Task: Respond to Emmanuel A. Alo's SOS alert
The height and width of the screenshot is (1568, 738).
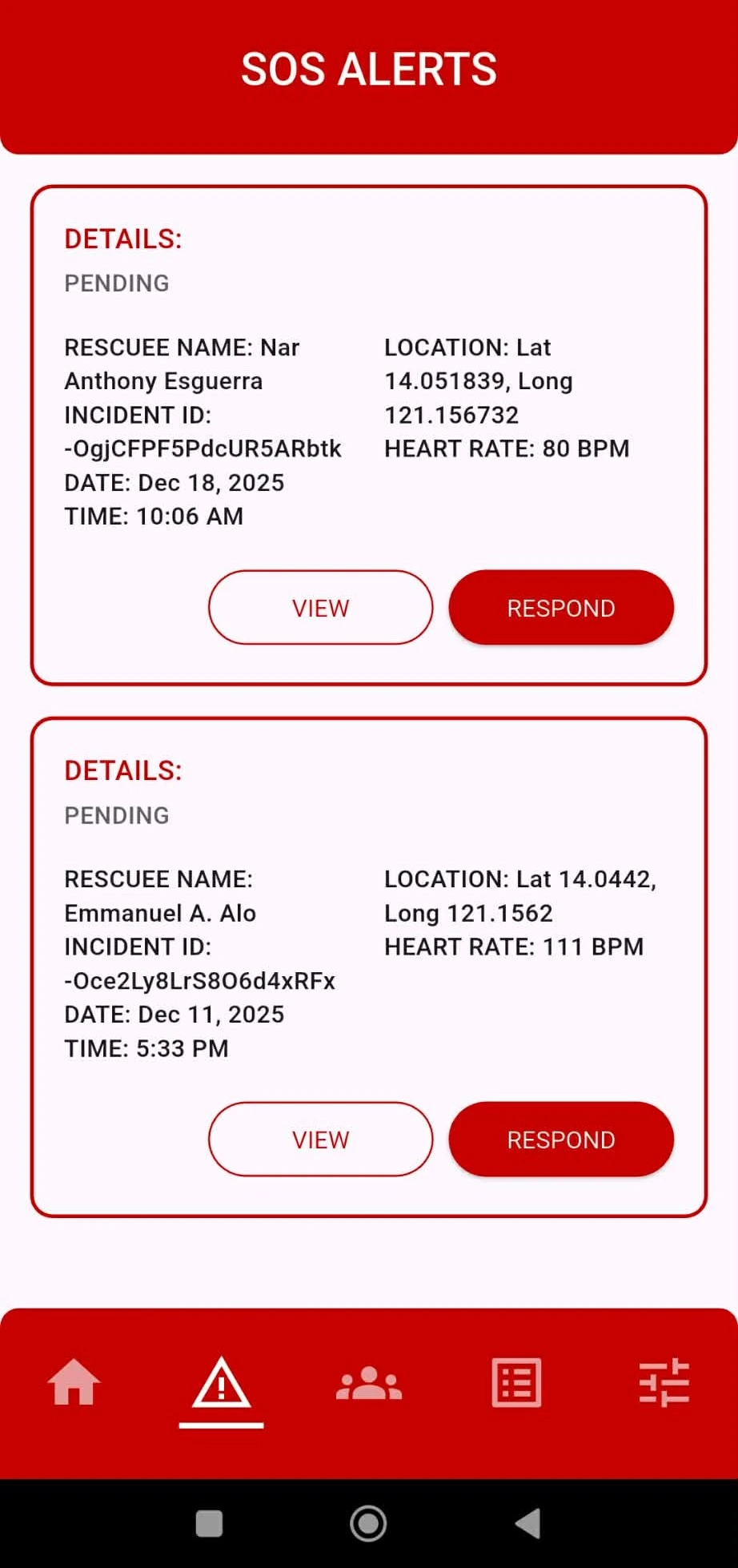Action: pyautogui.click(x=560, y=1140)
